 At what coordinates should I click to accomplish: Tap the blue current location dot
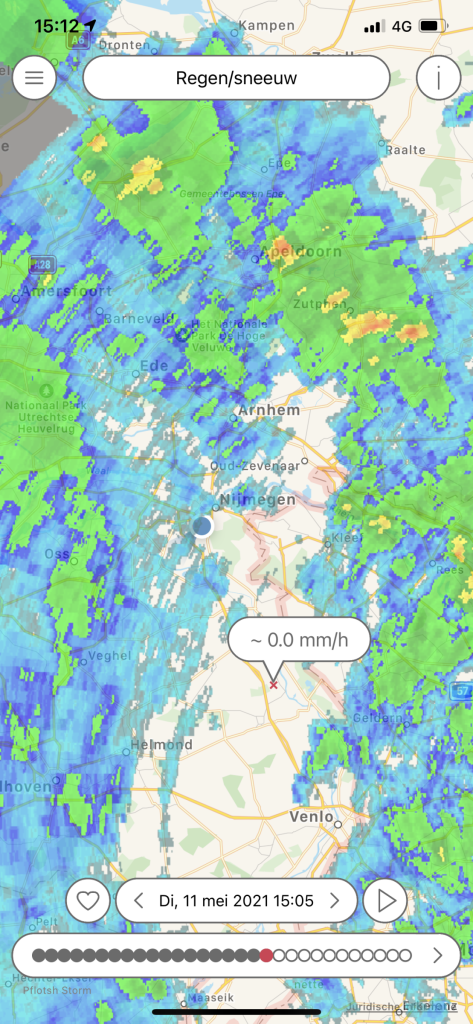point(203,525)
